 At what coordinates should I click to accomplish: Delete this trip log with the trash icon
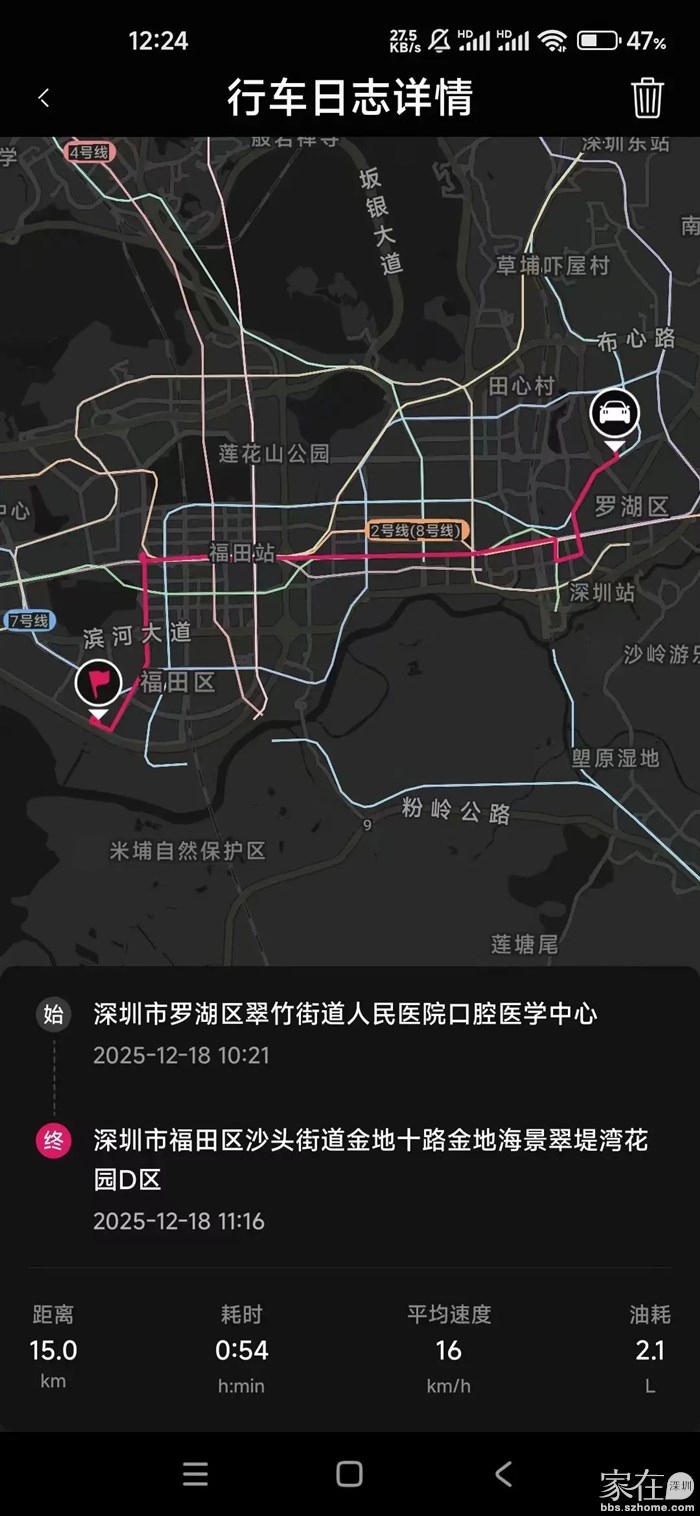click(x=647, y=98)
